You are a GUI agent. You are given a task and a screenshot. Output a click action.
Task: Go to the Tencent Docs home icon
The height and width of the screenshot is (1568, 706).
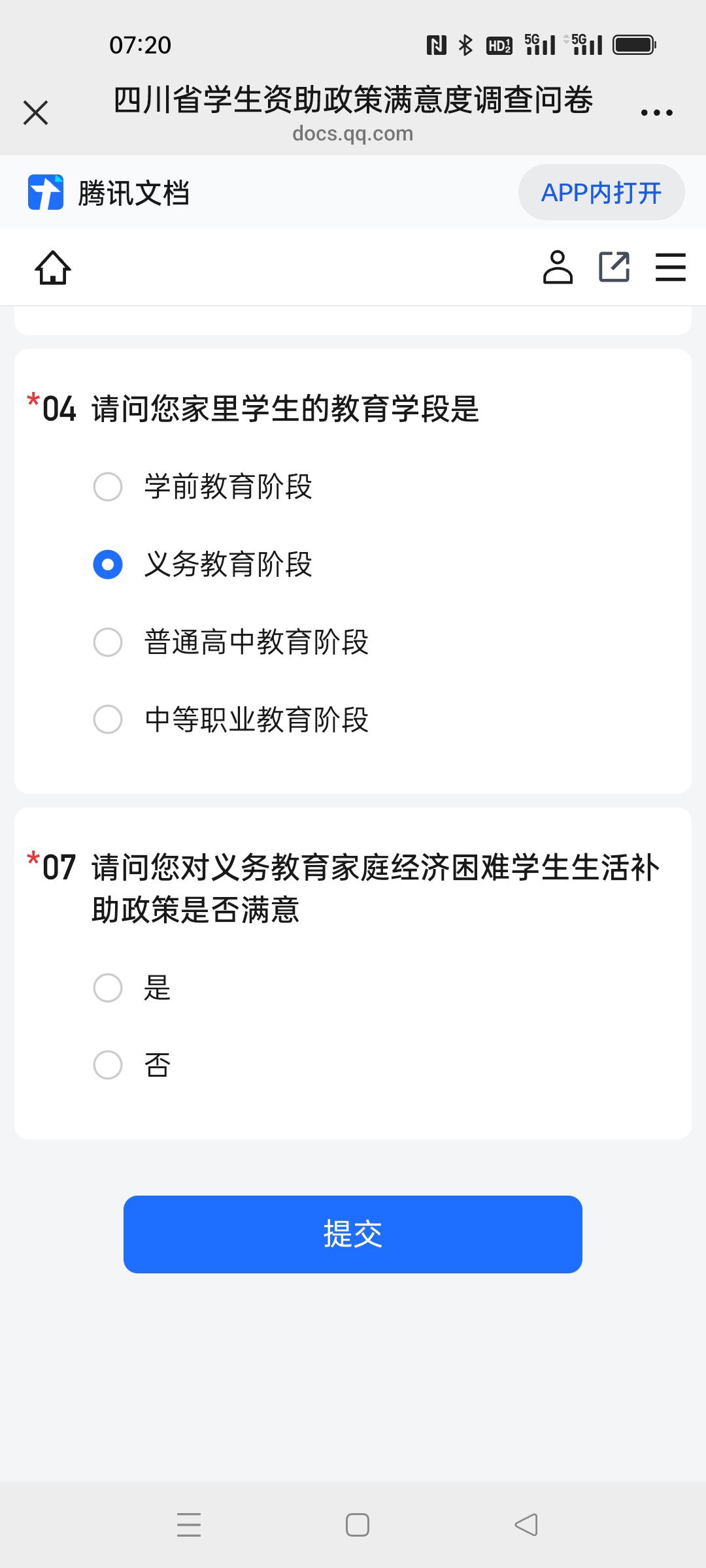53,268
